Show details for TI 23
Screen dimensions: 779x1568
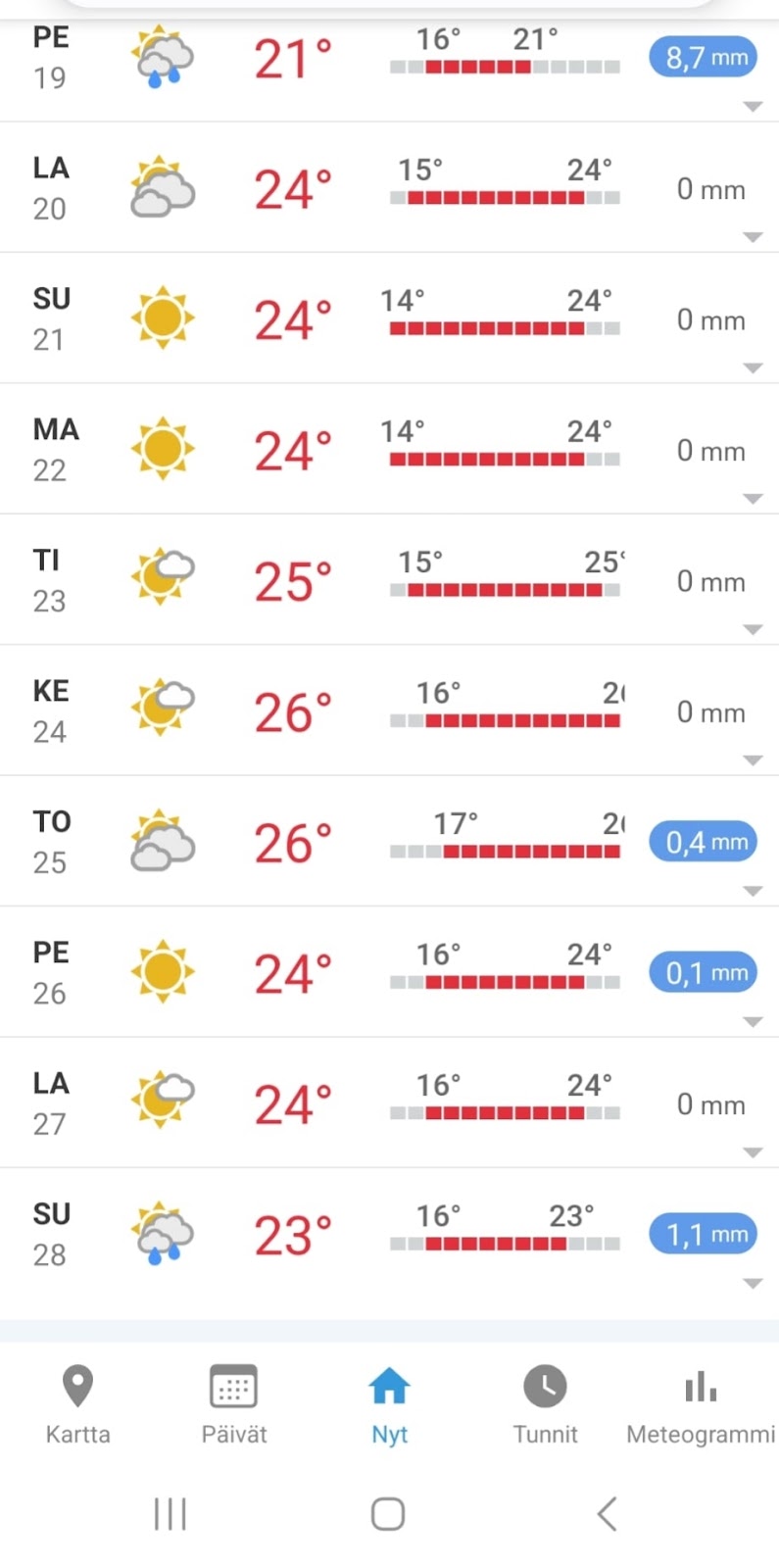pos(753,630)
